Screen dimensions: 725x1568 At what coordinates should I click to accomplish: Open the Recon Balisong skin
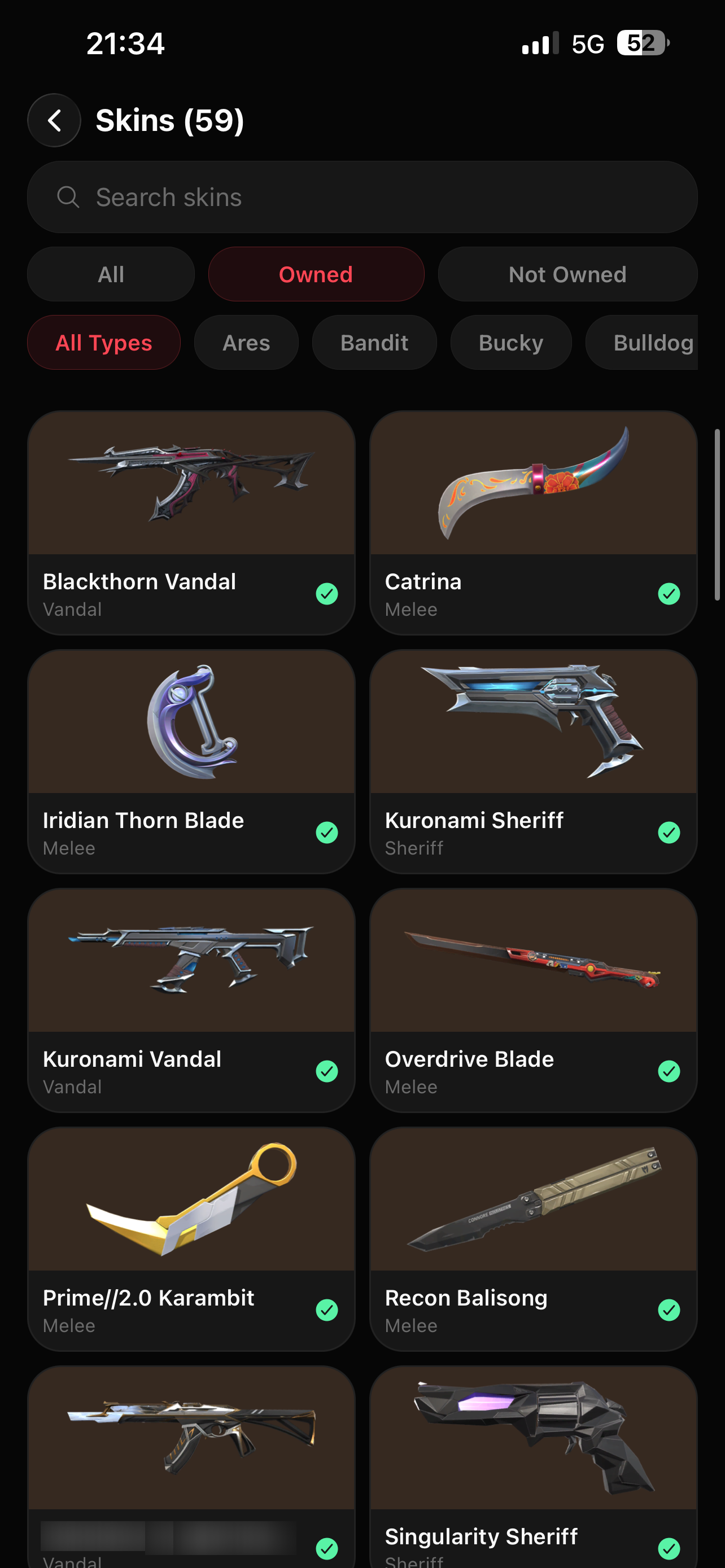pyautogui.click(x=533, y=1239)
